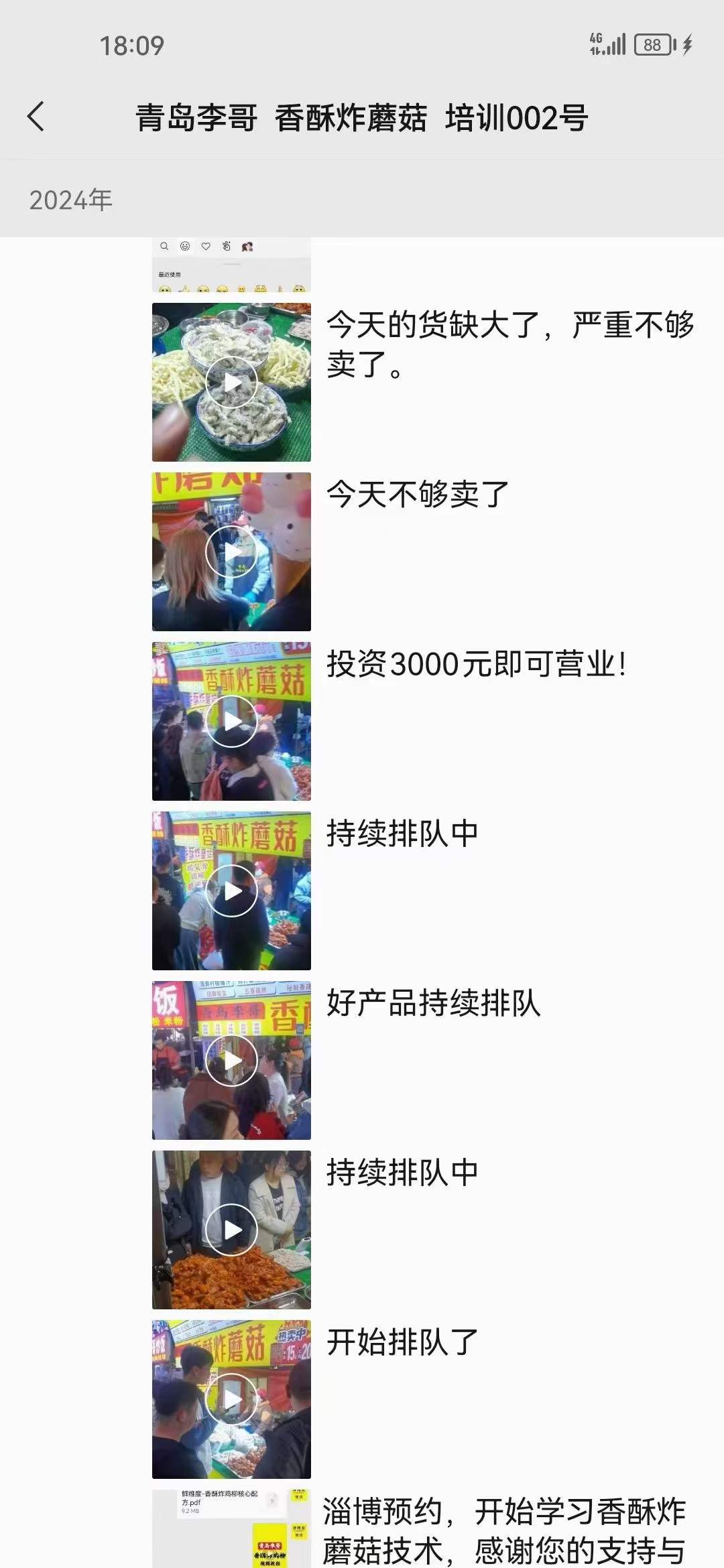Select the hand-gesture sticker category icon
The image size is (724, 1568).
(x=227, y=247)
